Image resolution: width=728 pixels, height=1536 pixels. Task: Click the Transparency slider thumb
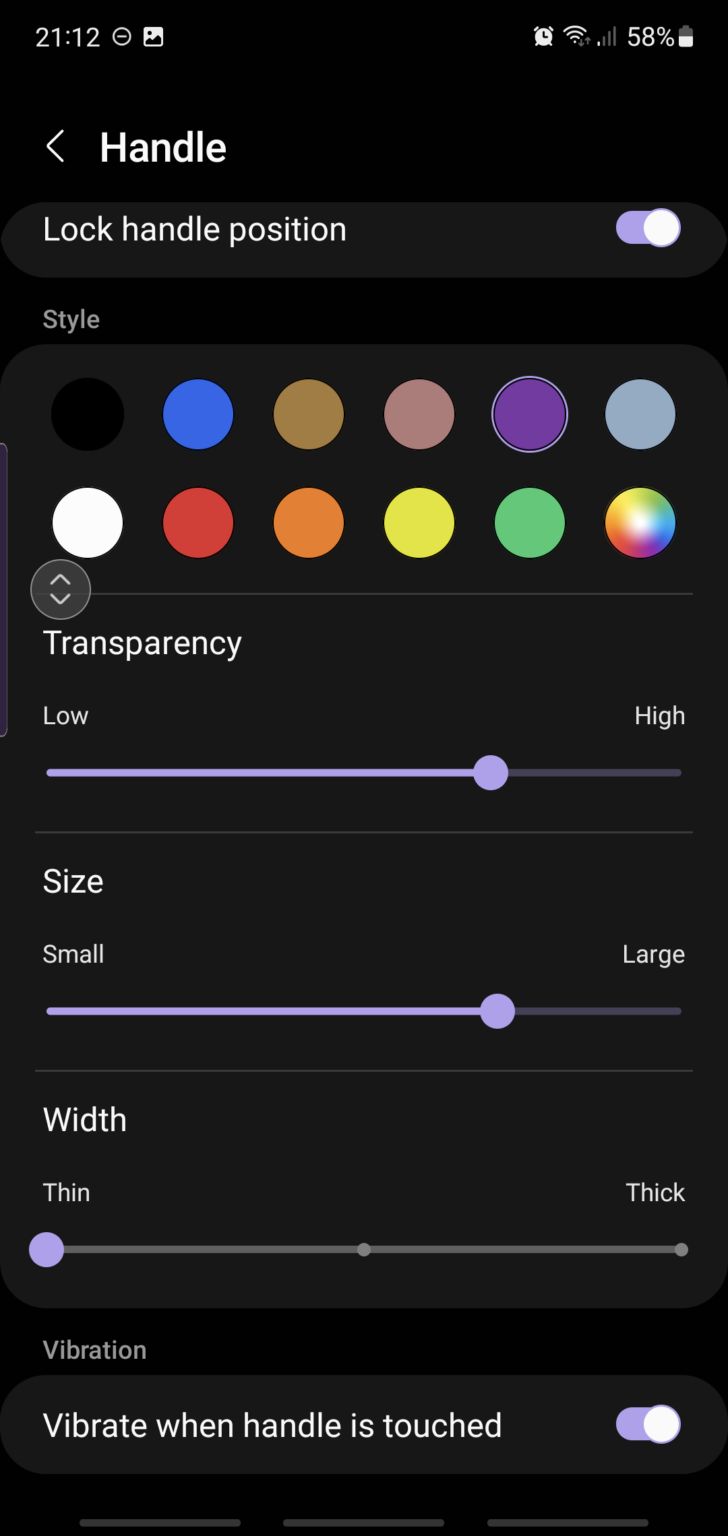pyautogui.click(x=491, y=773)
